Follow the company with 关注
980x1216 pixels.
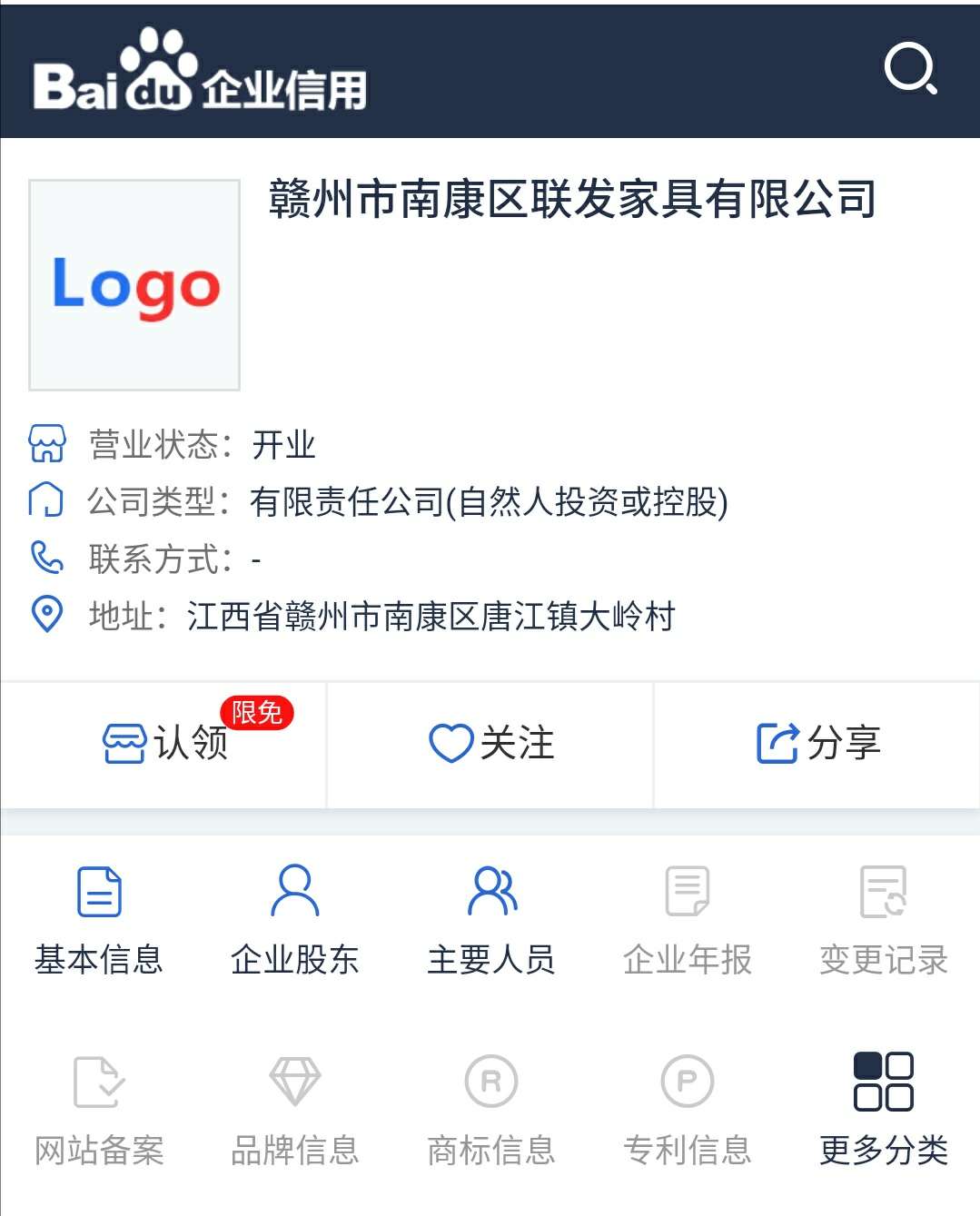pyautogui.click(x=490, y=743)
